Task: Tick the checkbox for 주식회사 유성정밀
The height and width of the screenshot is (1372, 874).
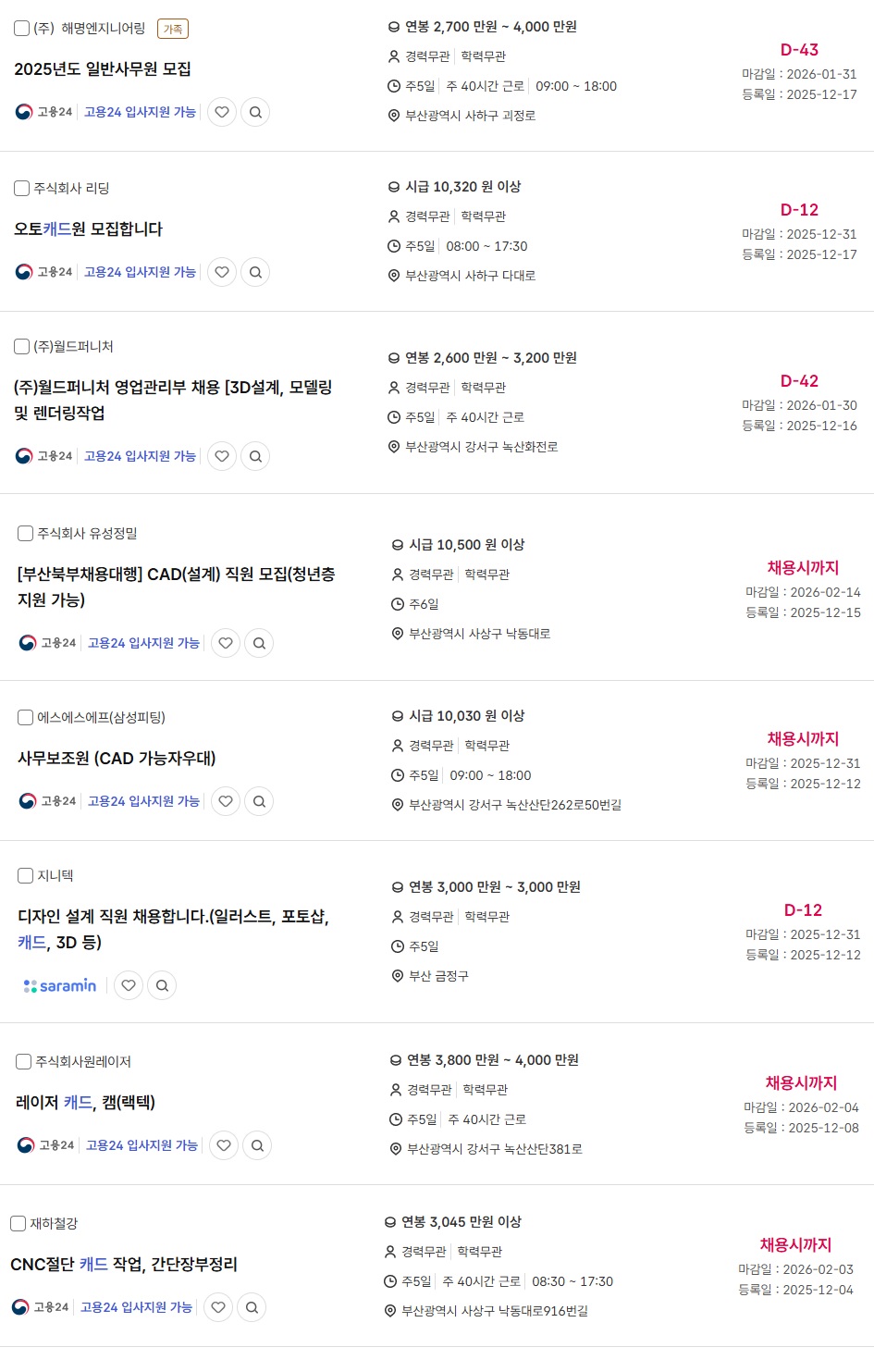Action: [x=26, y=534]
